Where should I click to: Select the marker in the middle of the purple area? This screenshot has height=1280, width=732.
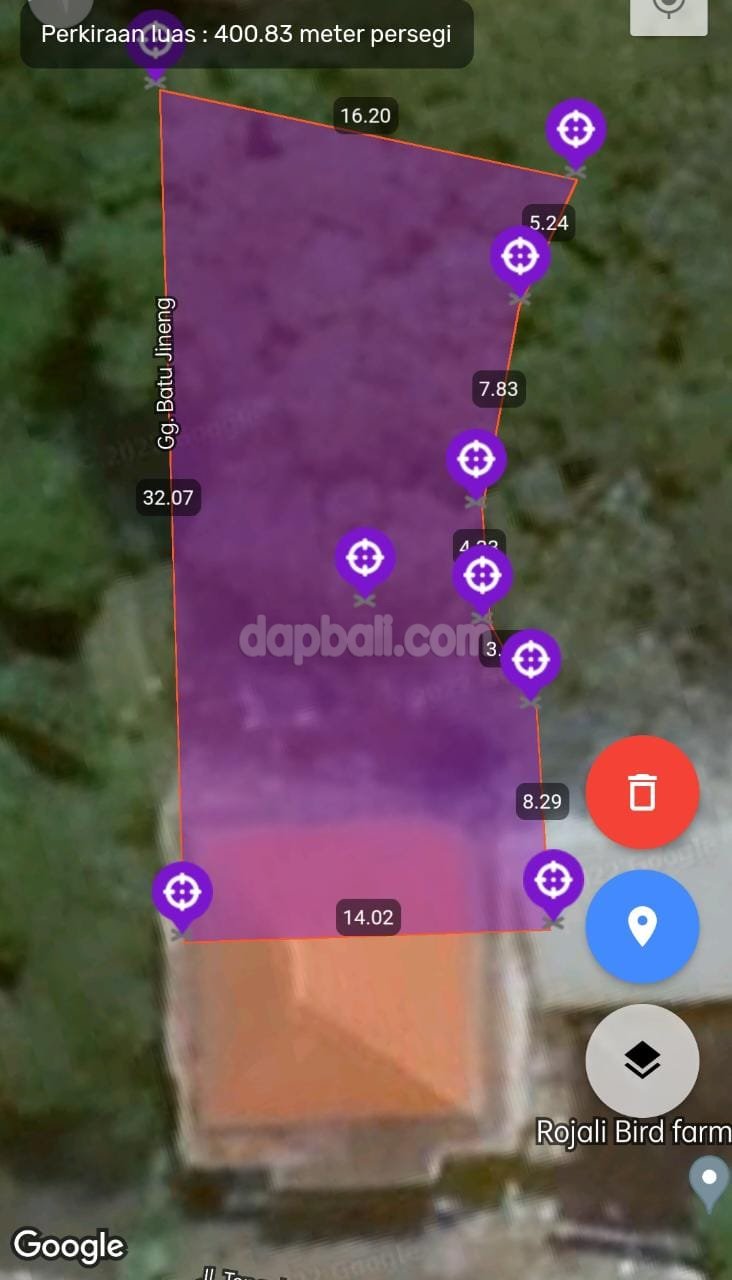point(365,559)
